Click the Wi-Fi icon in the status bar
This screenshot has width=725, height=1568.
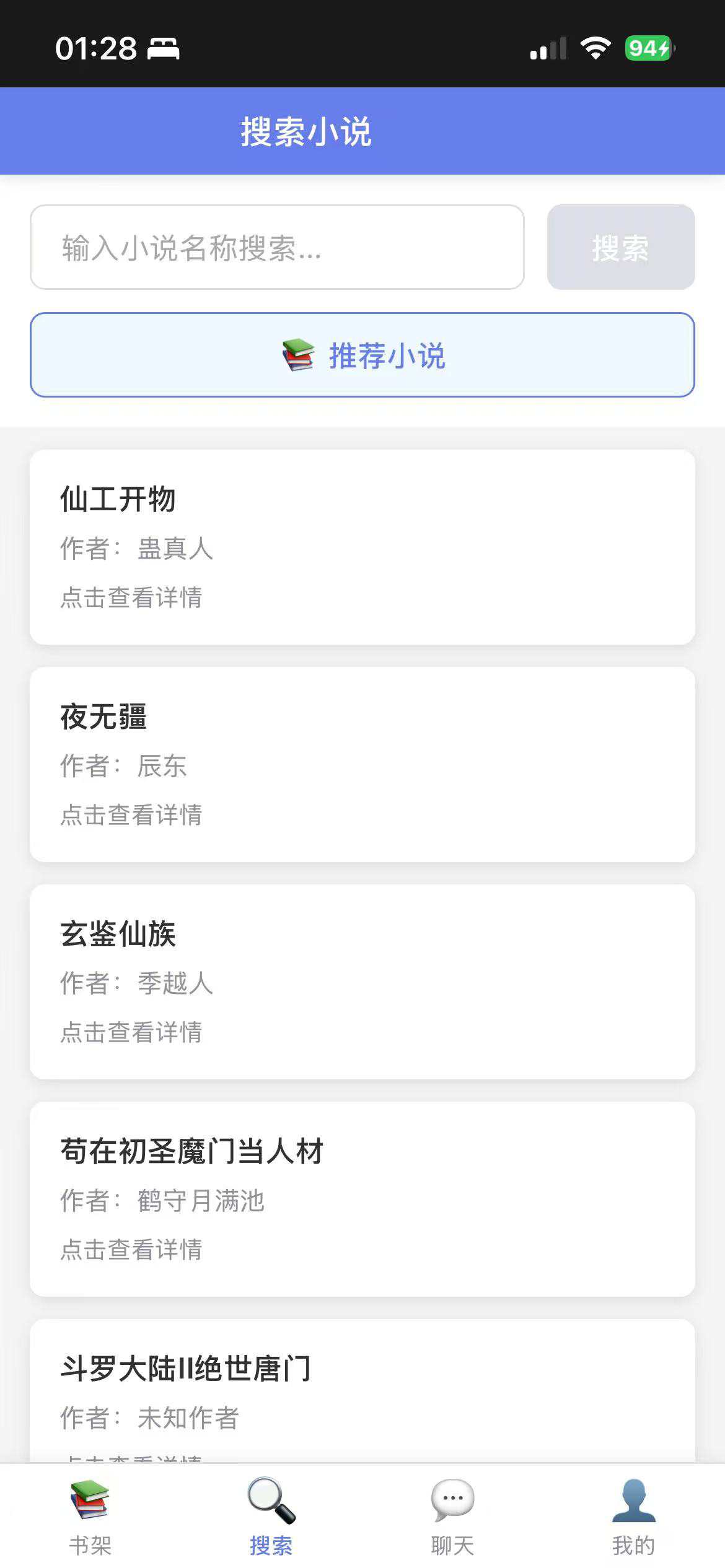coord(594,48)
